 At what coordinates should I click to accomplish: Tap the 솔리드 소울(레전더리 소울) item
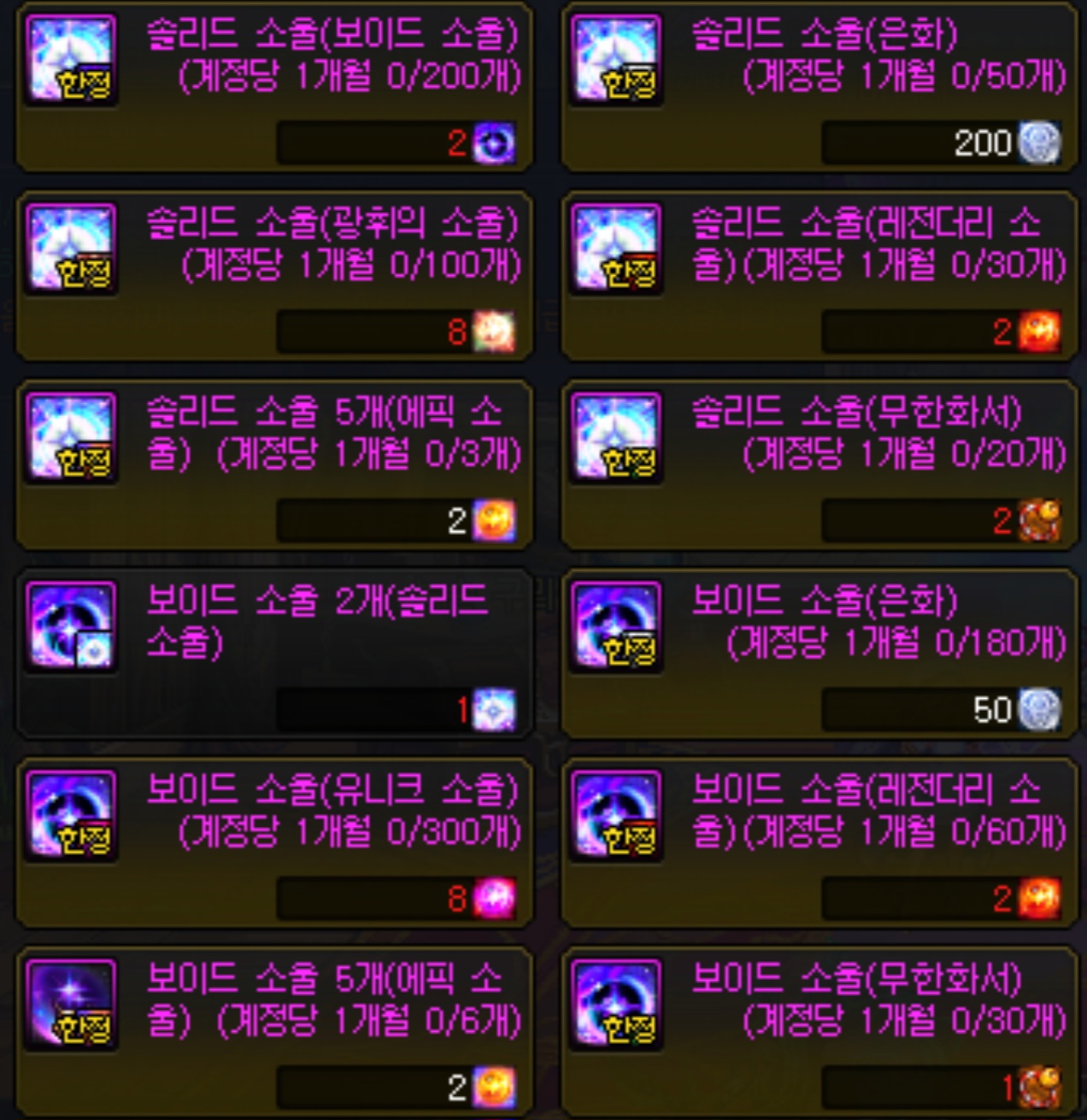819,275
